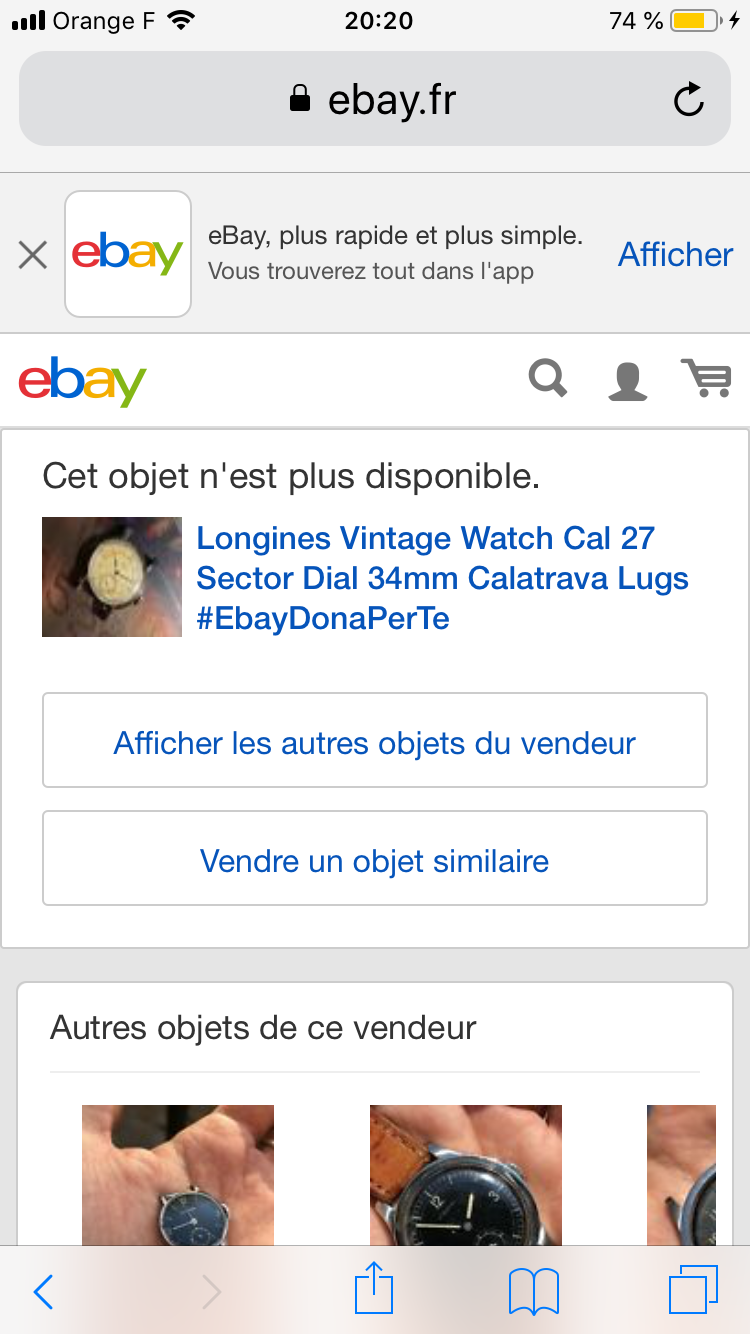The width and height of the screenshot is (750, 1334).
Task: View the shopping cart
Action: (x=706, y=379)
